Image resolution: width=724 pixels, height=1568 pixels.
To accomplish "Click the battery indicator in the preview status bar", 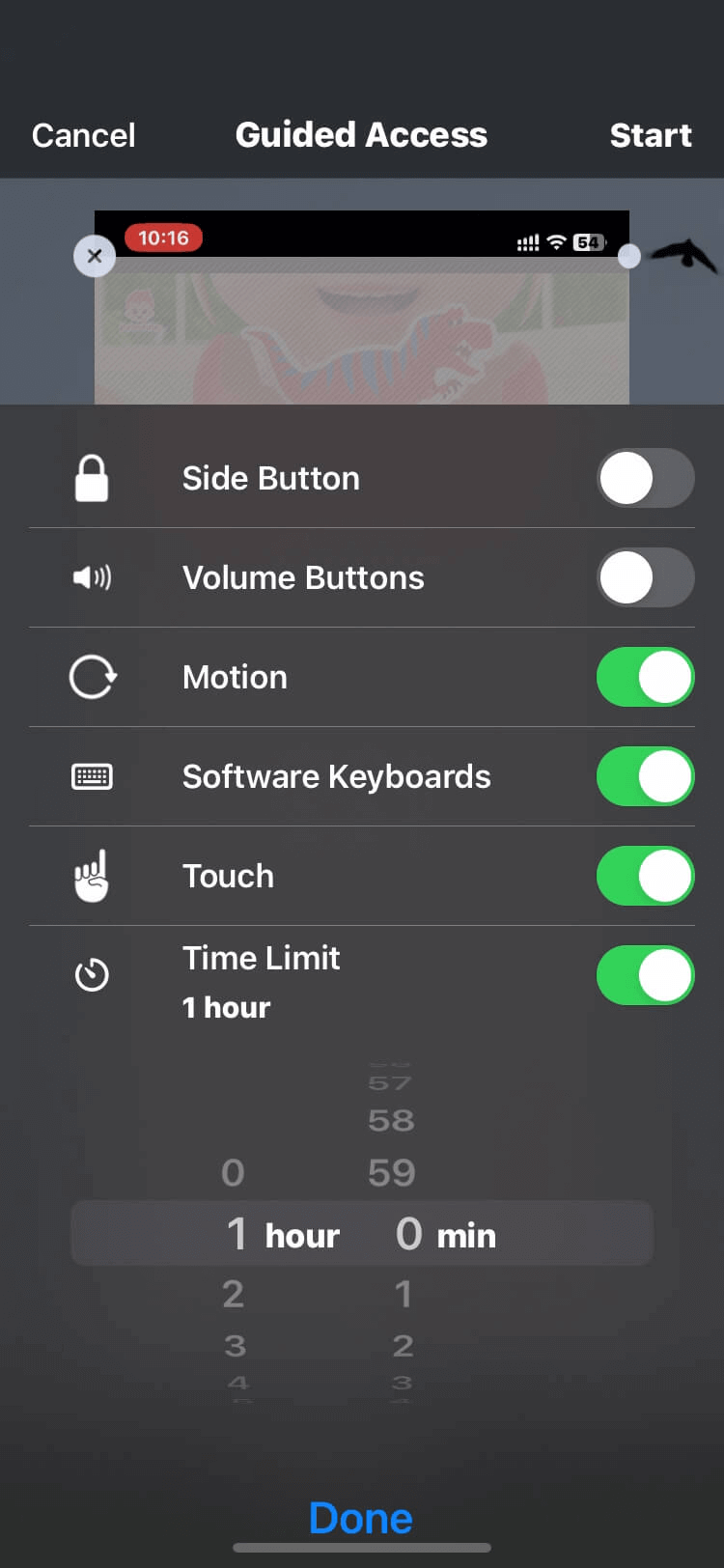I will tap(587, 242).
